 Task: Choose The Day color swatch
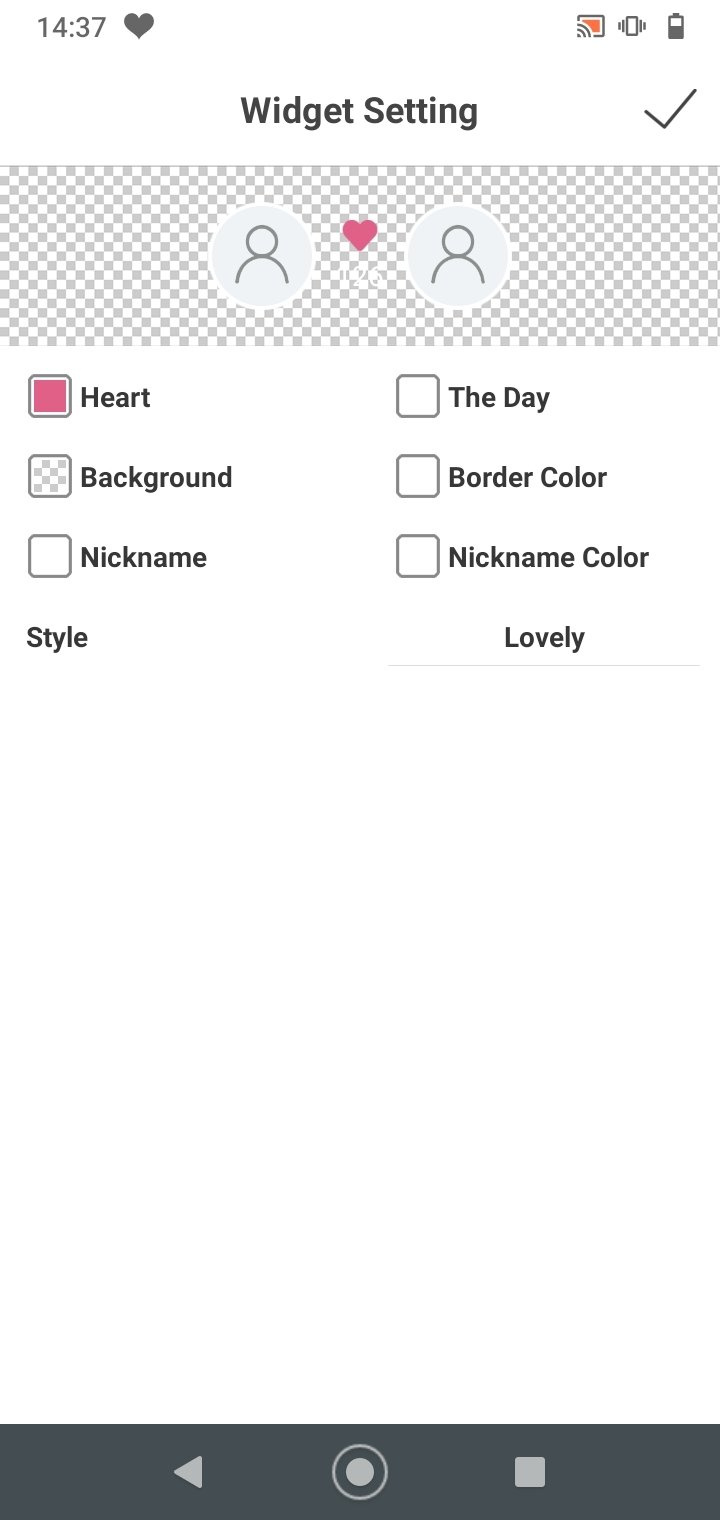point(417,396)
